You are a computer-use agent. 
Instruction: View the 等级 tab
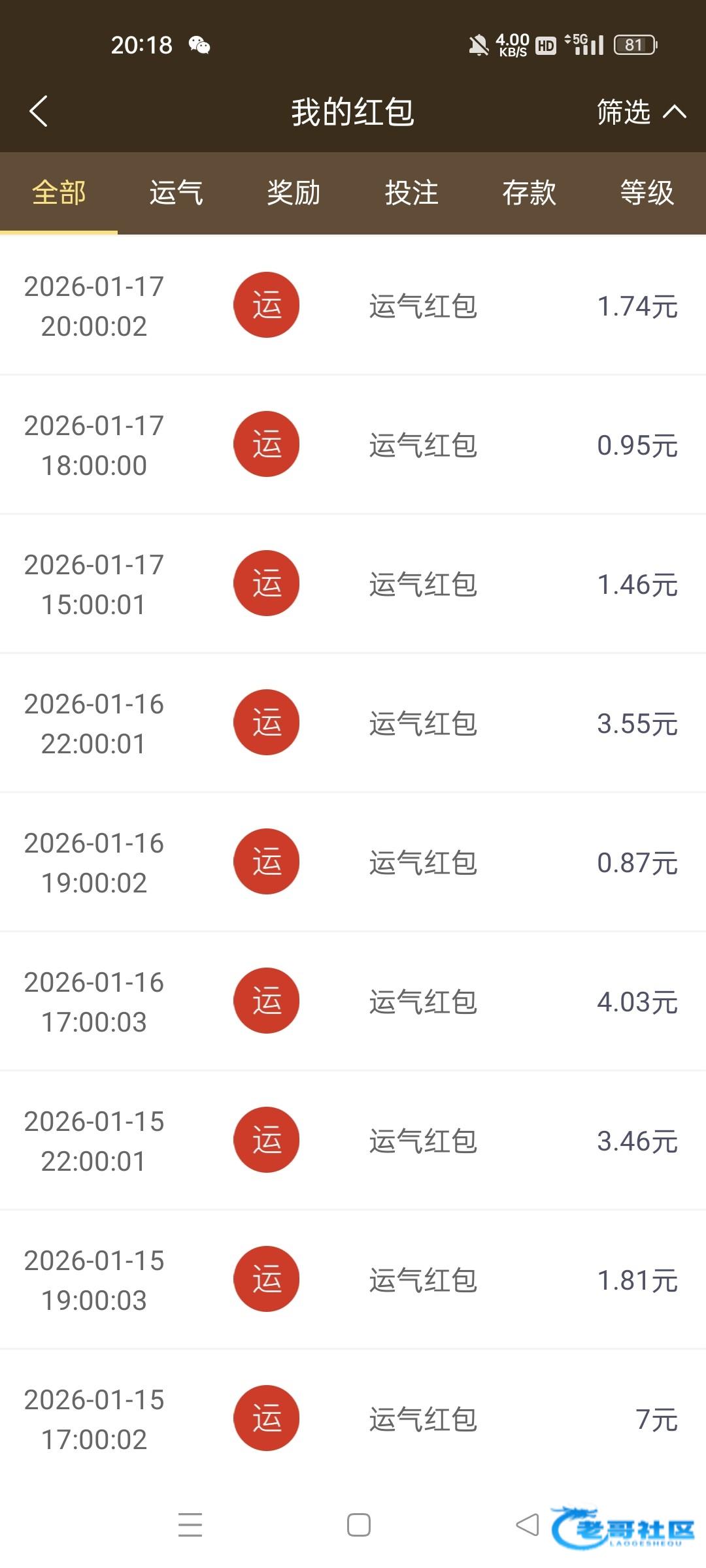point(647,193)
